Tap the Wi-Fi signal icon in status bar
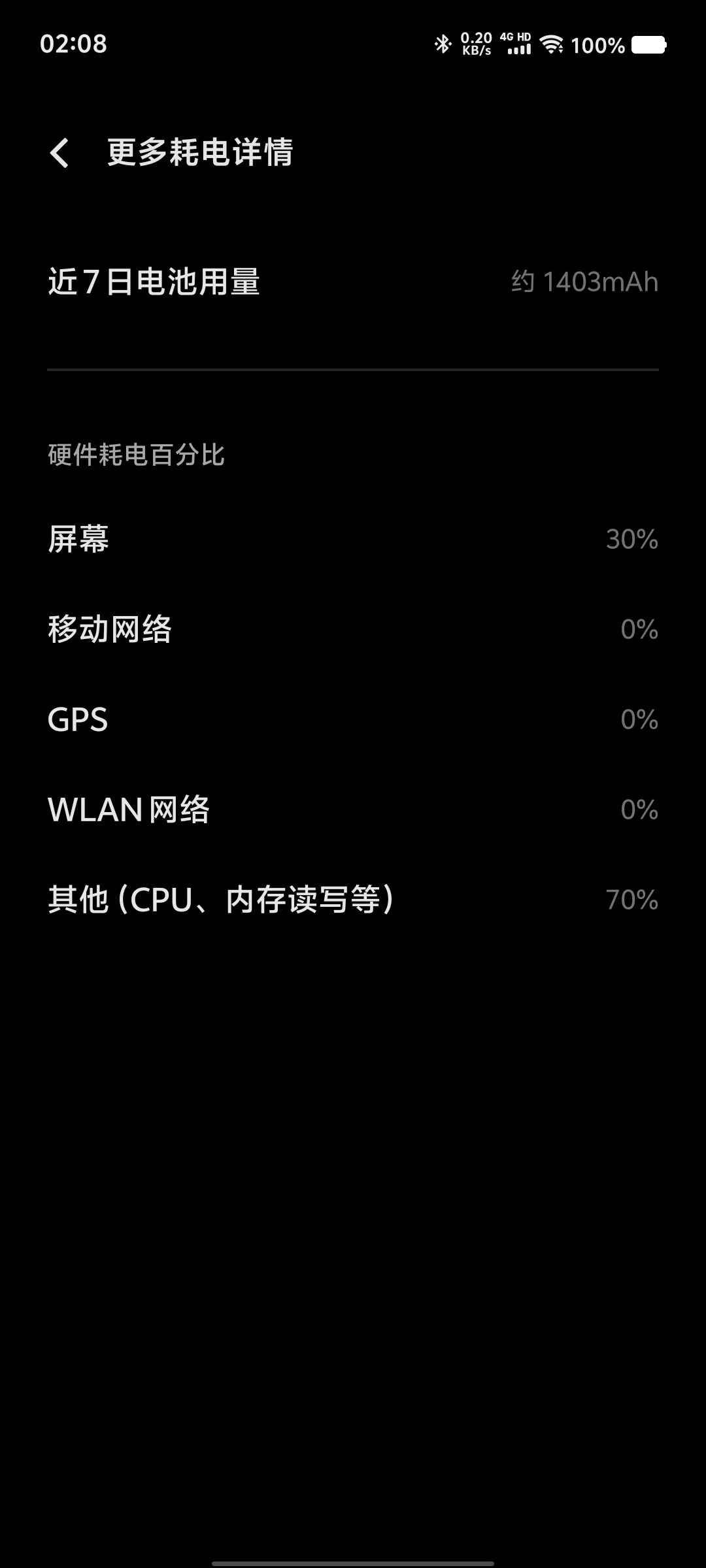The height and width of the screenshot is (1568, 706). point(551,44)
